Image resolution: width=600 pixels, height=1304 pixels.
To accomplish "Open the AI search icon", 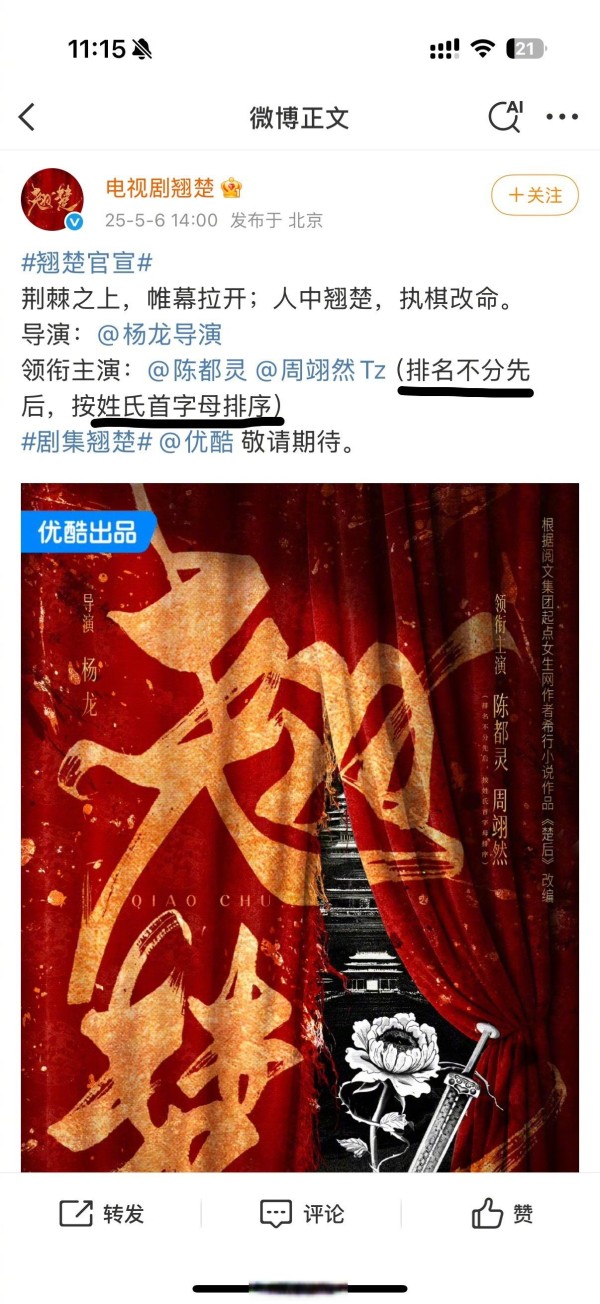I will (505, 116).
